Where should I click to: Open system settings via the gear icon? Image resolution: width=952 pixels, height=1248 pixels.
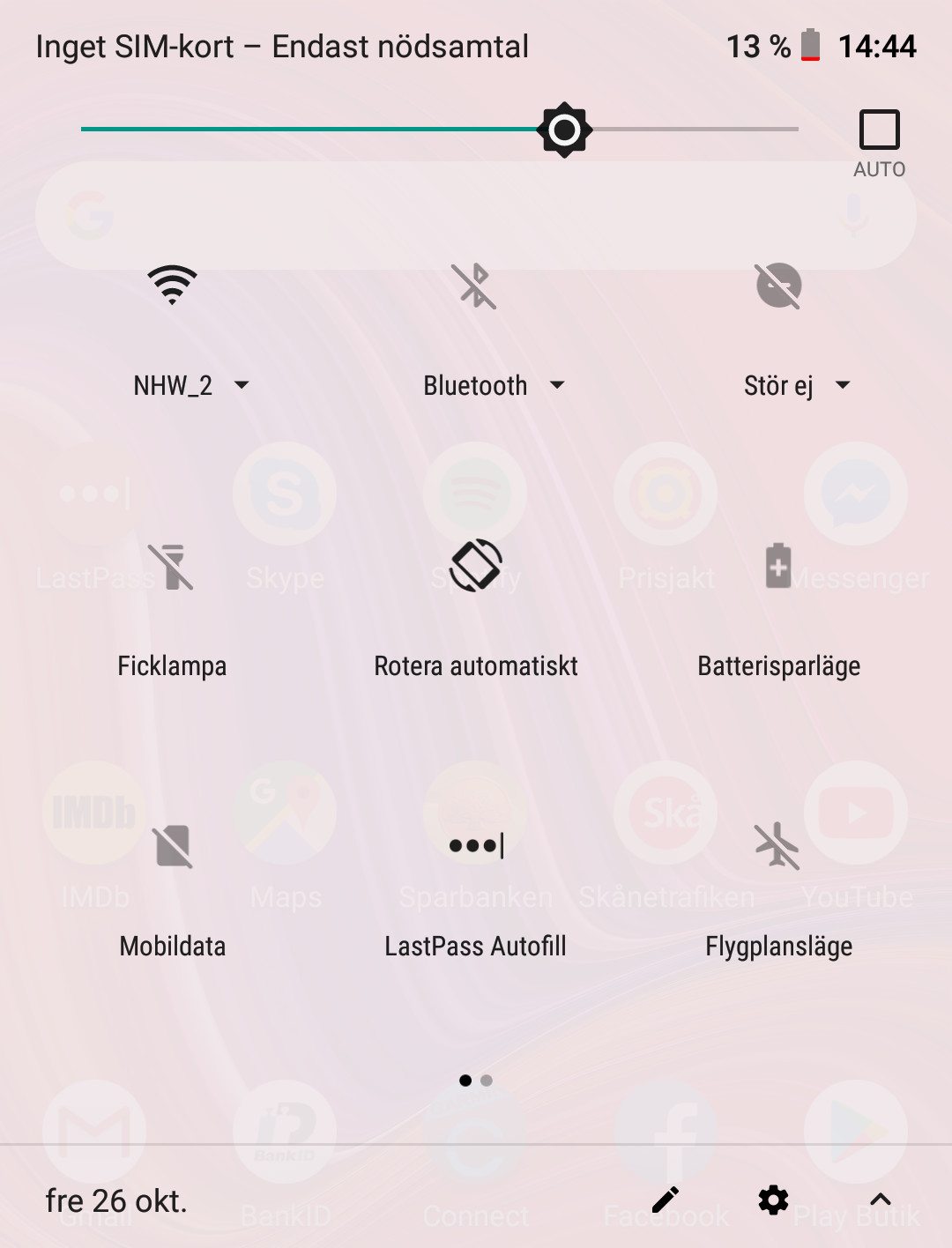[773, 1200]
